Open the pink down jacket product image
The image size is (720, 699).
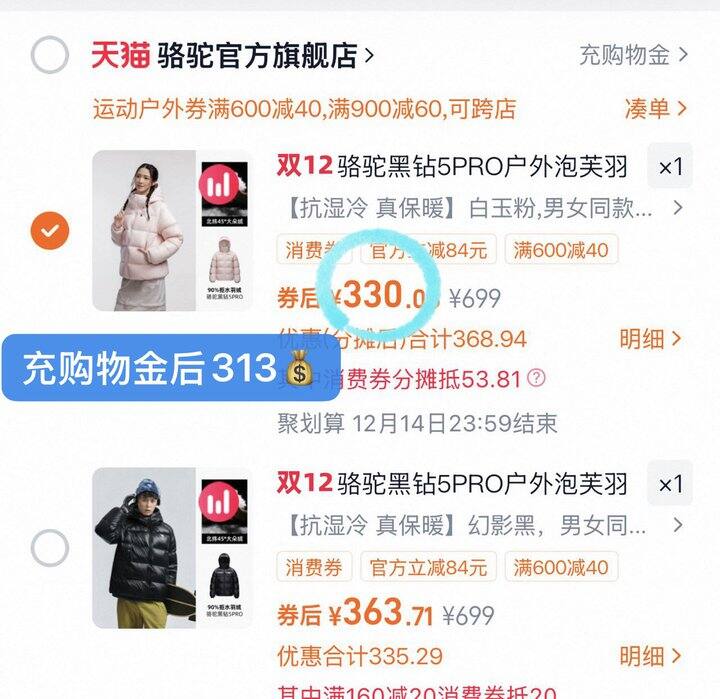click(168, 230)
